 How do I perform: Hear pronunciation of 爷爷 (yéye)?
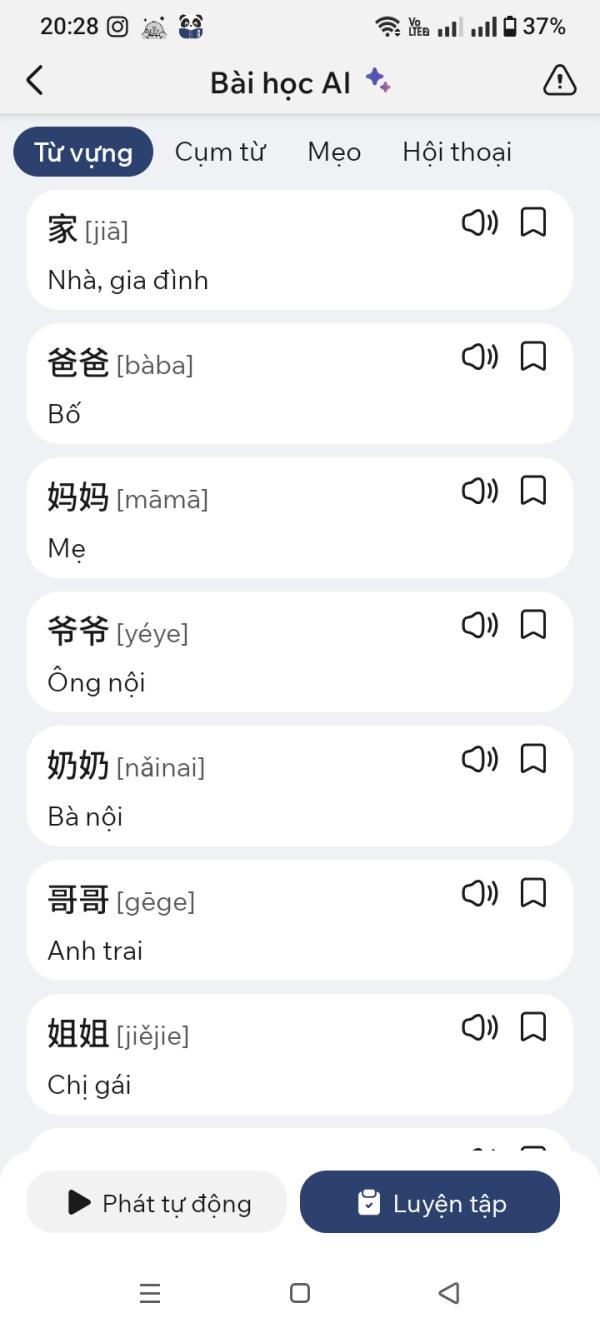pyautogui.click(x=479, y=625)
